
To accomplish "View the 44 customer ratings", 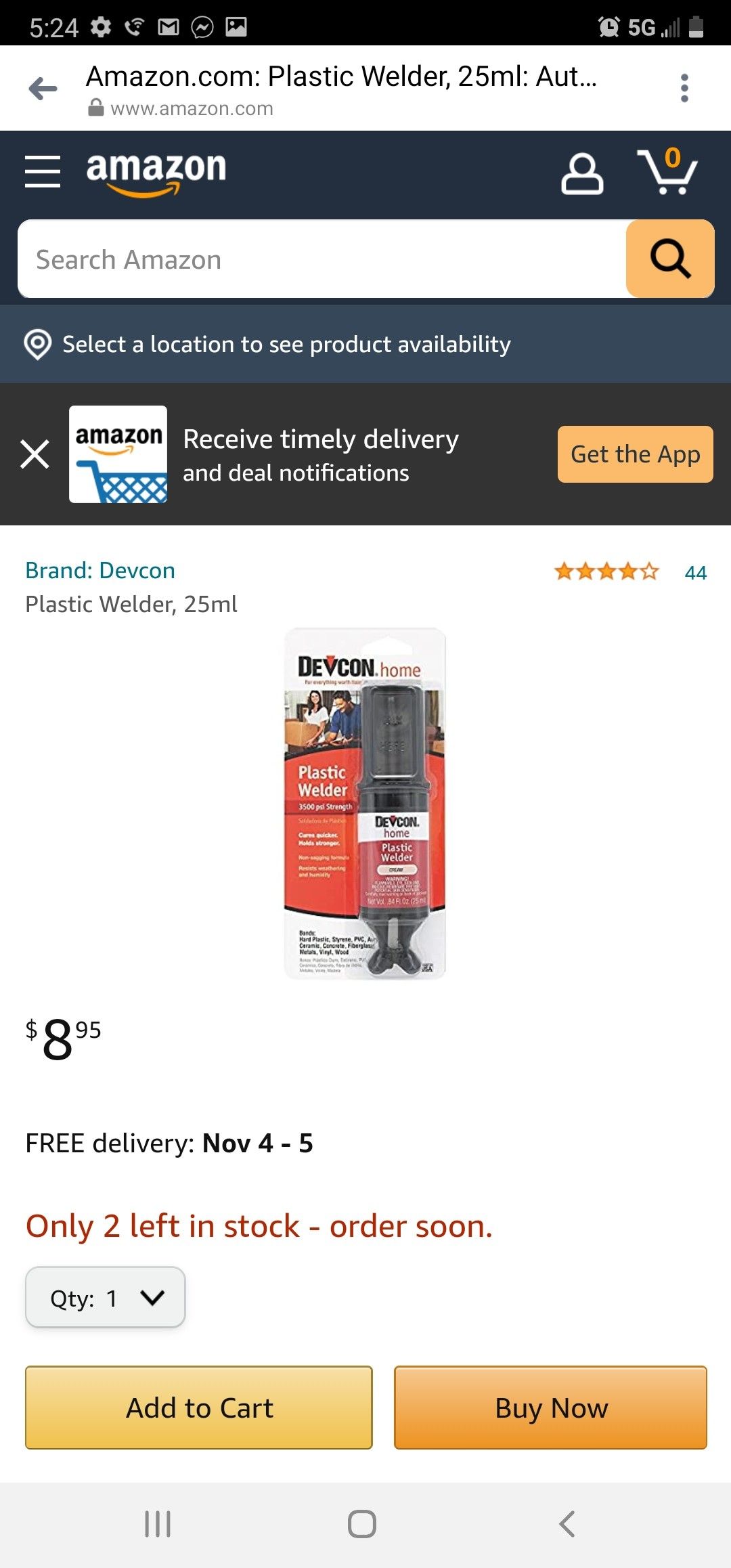I will [x=695, y=573].
